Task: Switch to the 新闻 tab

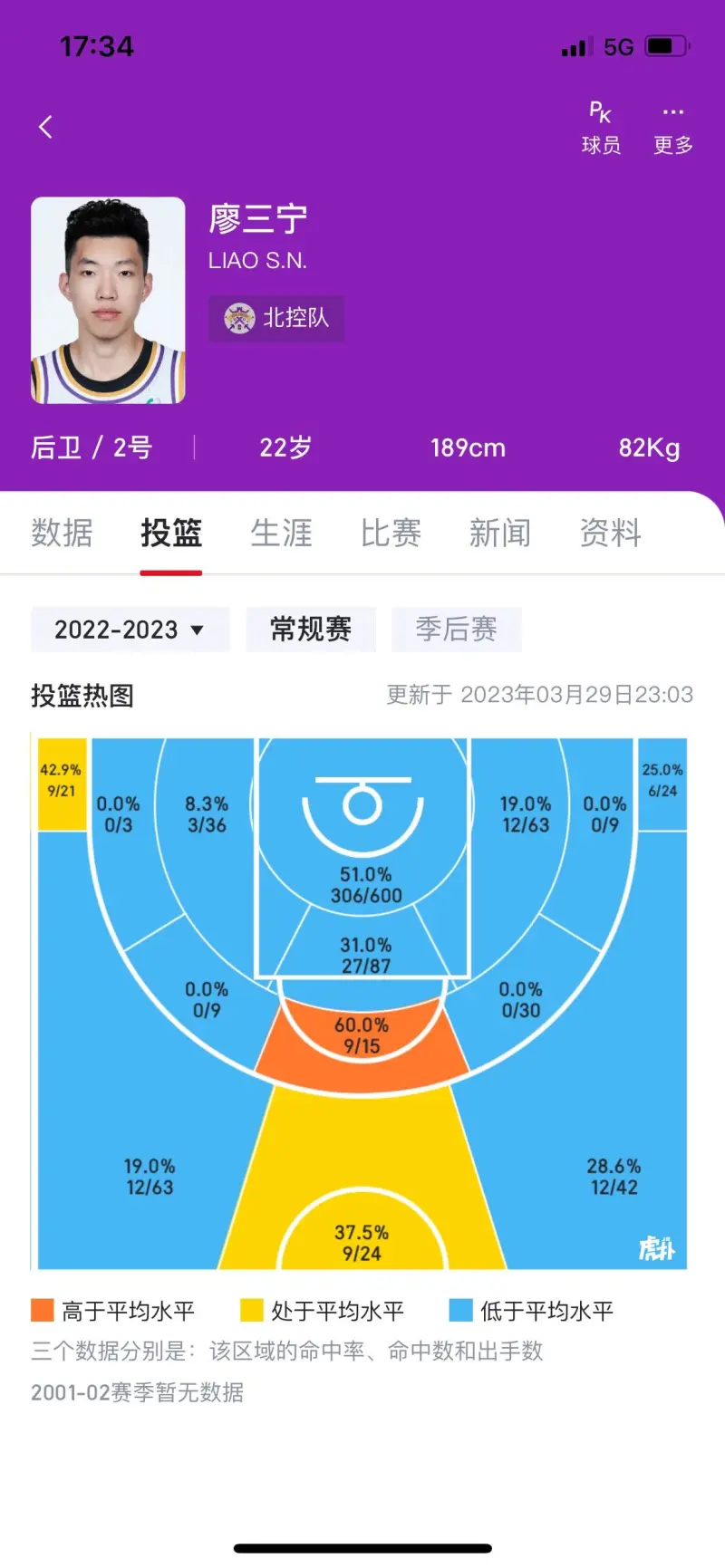Action: [500, 533]
